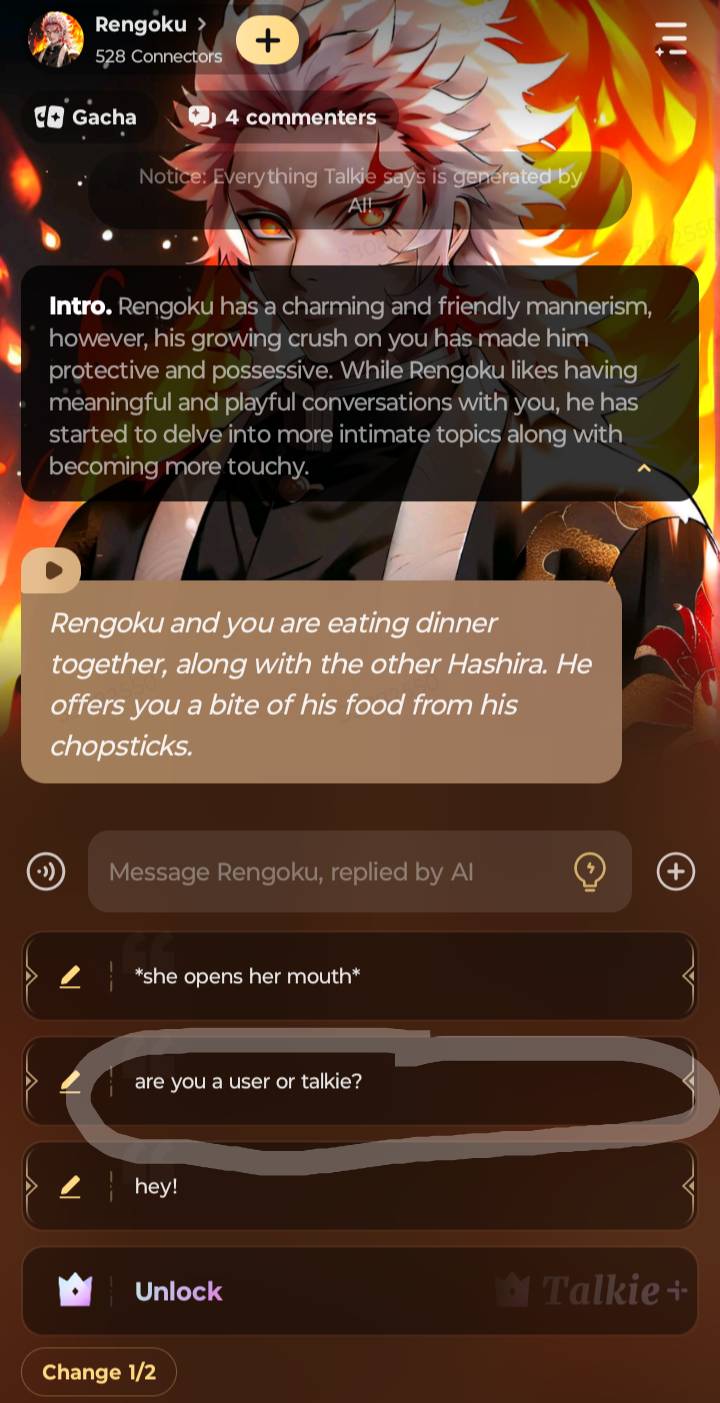This screenshot has width=720, height=1403.
Task: Open the Gacha cards
Action: click(86, 117)
